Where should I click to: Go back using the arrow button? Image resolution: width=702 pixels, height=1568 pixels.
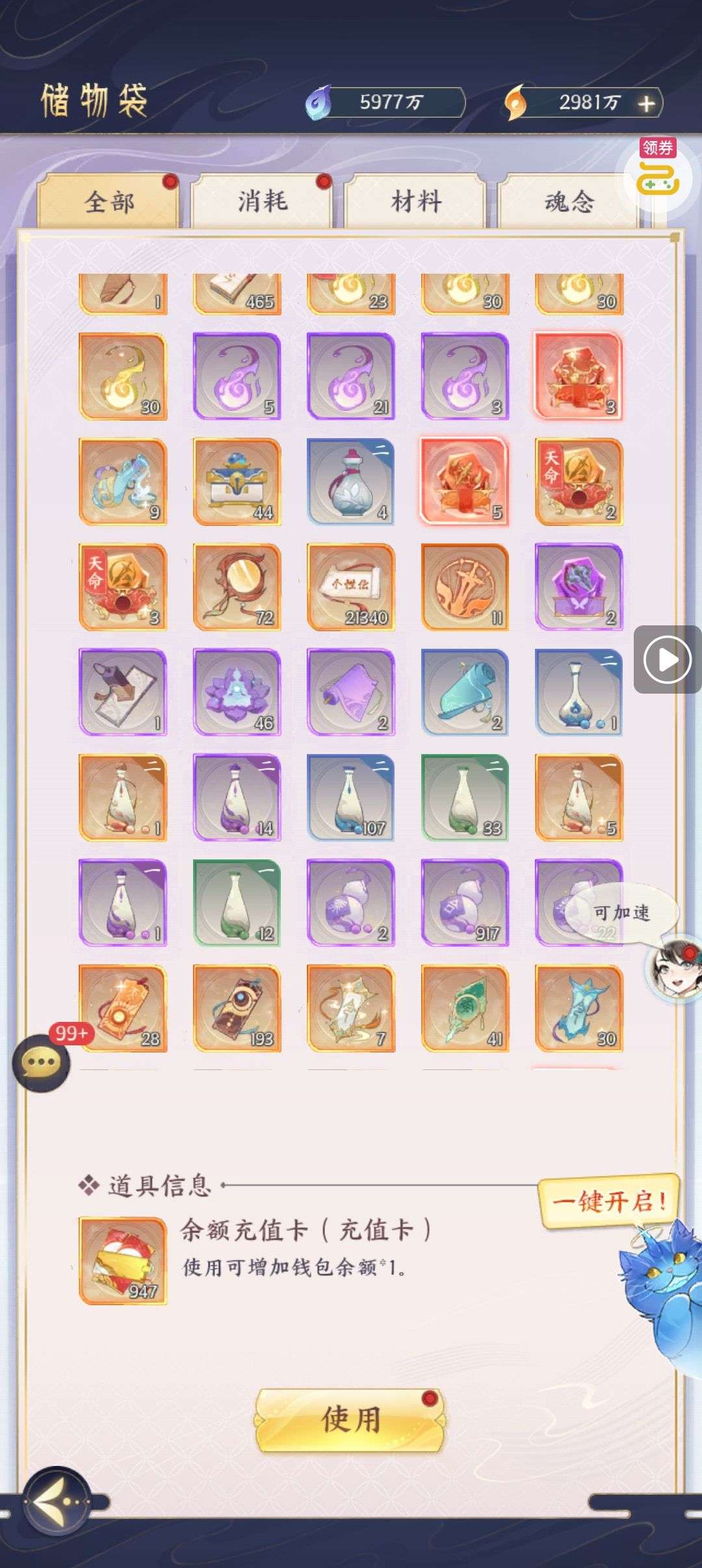coord(57,1502)
